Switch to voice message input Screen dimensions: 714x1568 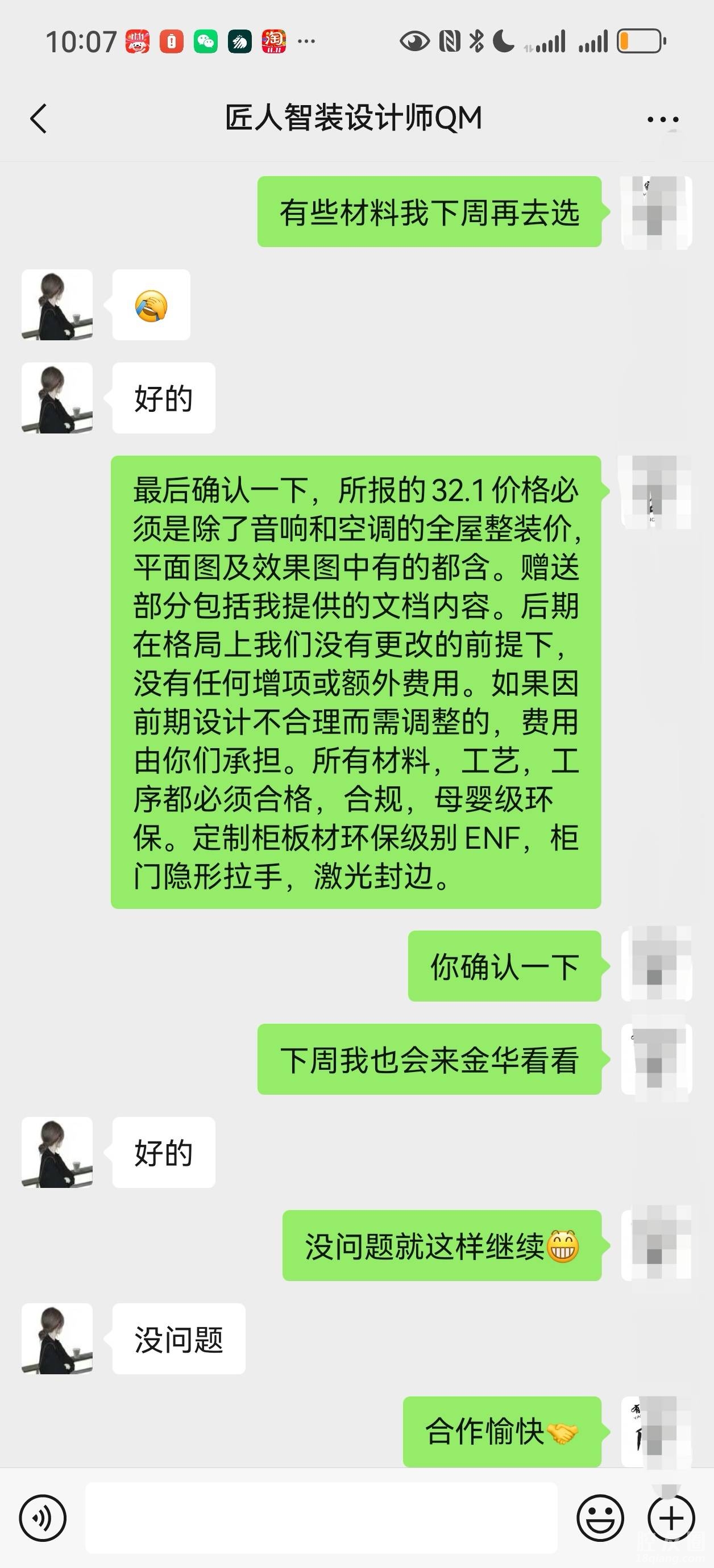pyautogui.click(x=43, y=1518)
